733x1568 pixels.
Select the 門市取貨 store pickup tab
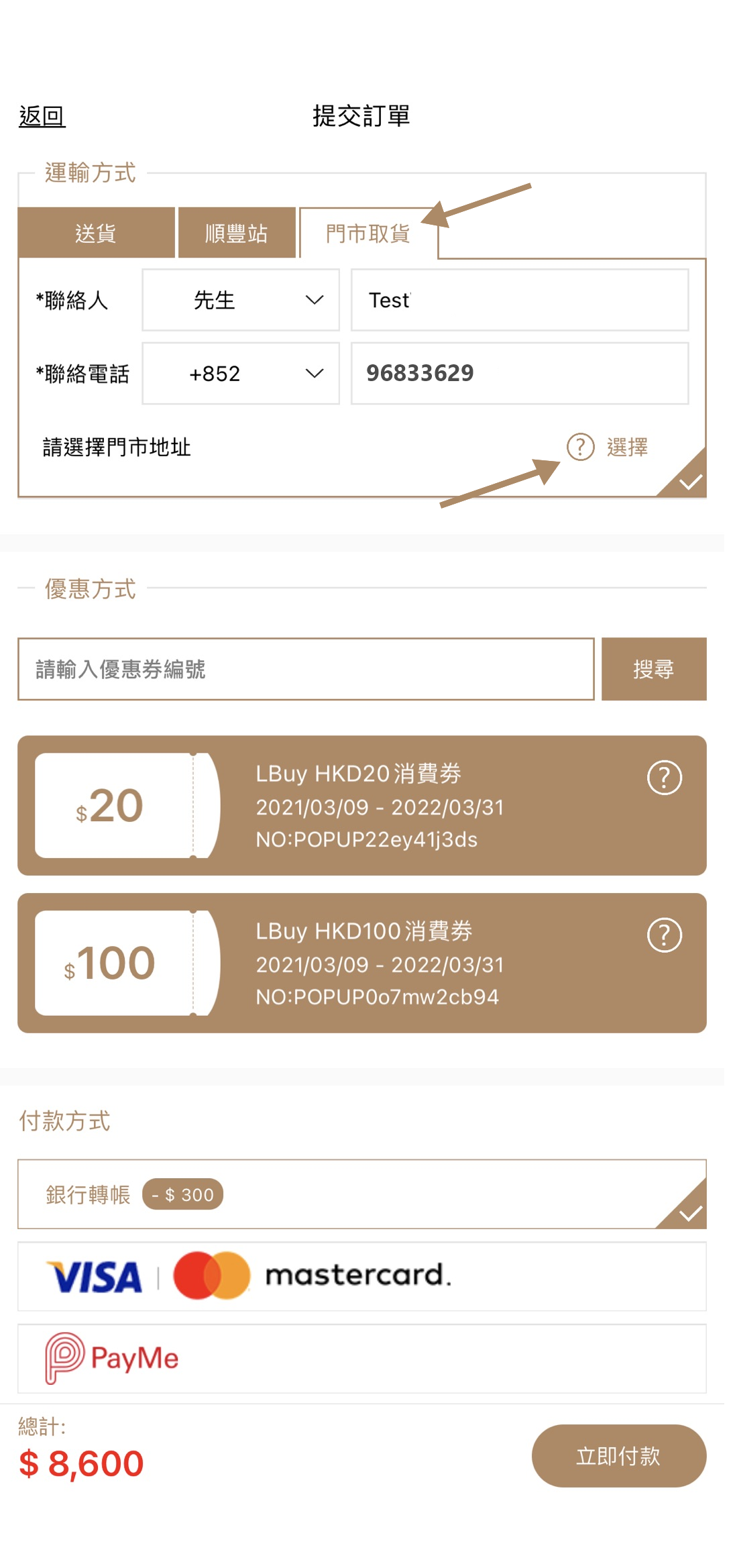click(368, 233)
